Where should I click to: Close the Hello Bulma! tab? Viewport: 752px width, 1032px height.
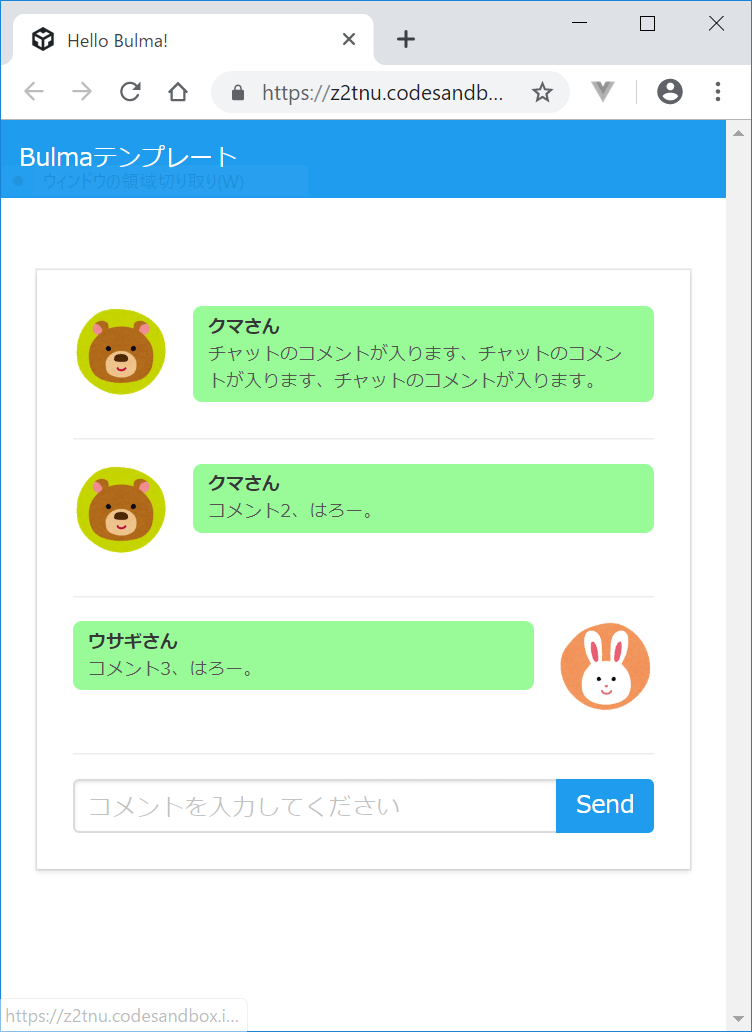349,40
